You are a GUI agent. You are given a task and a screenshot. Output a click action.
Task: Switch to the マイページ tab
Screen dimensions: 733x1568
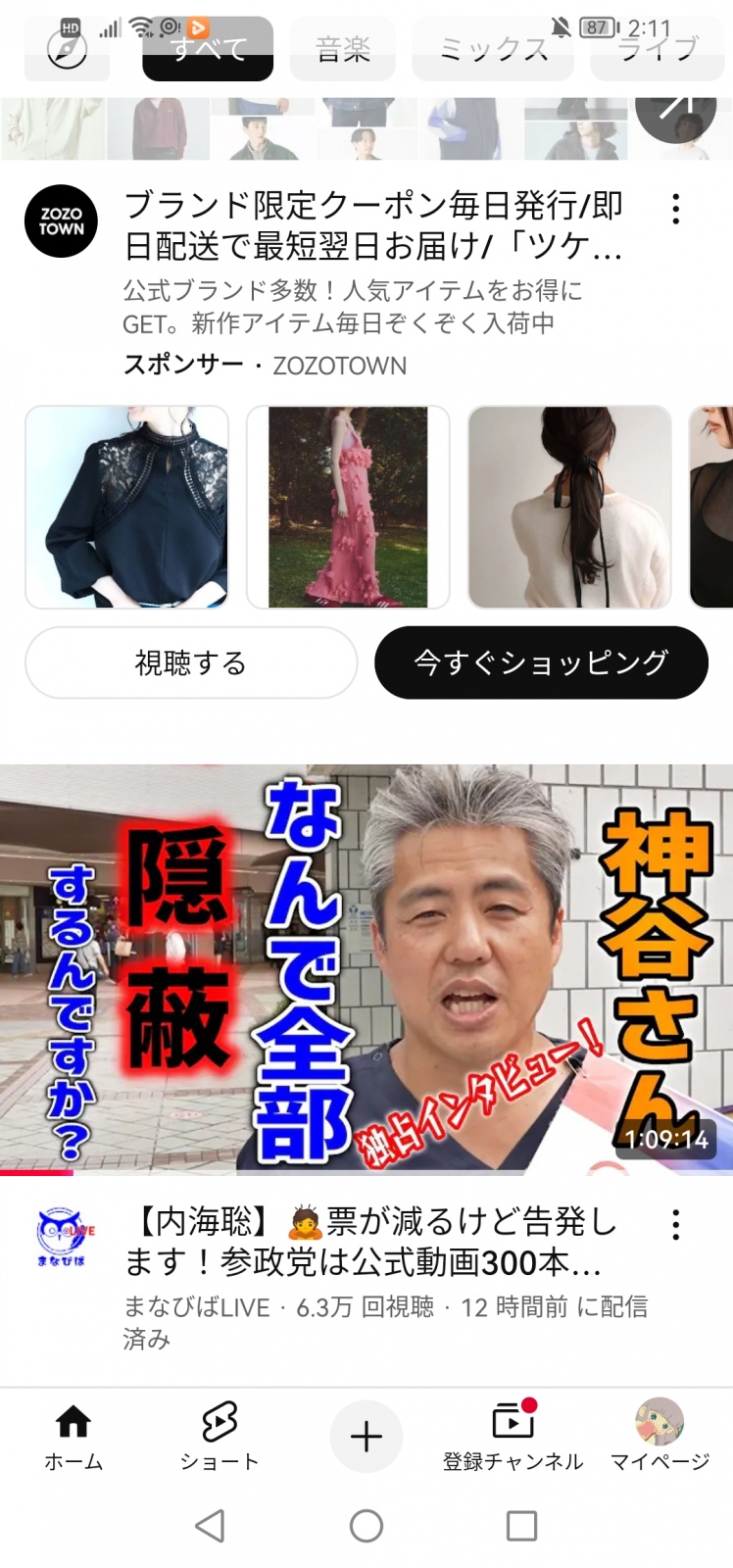point(660,1437)
